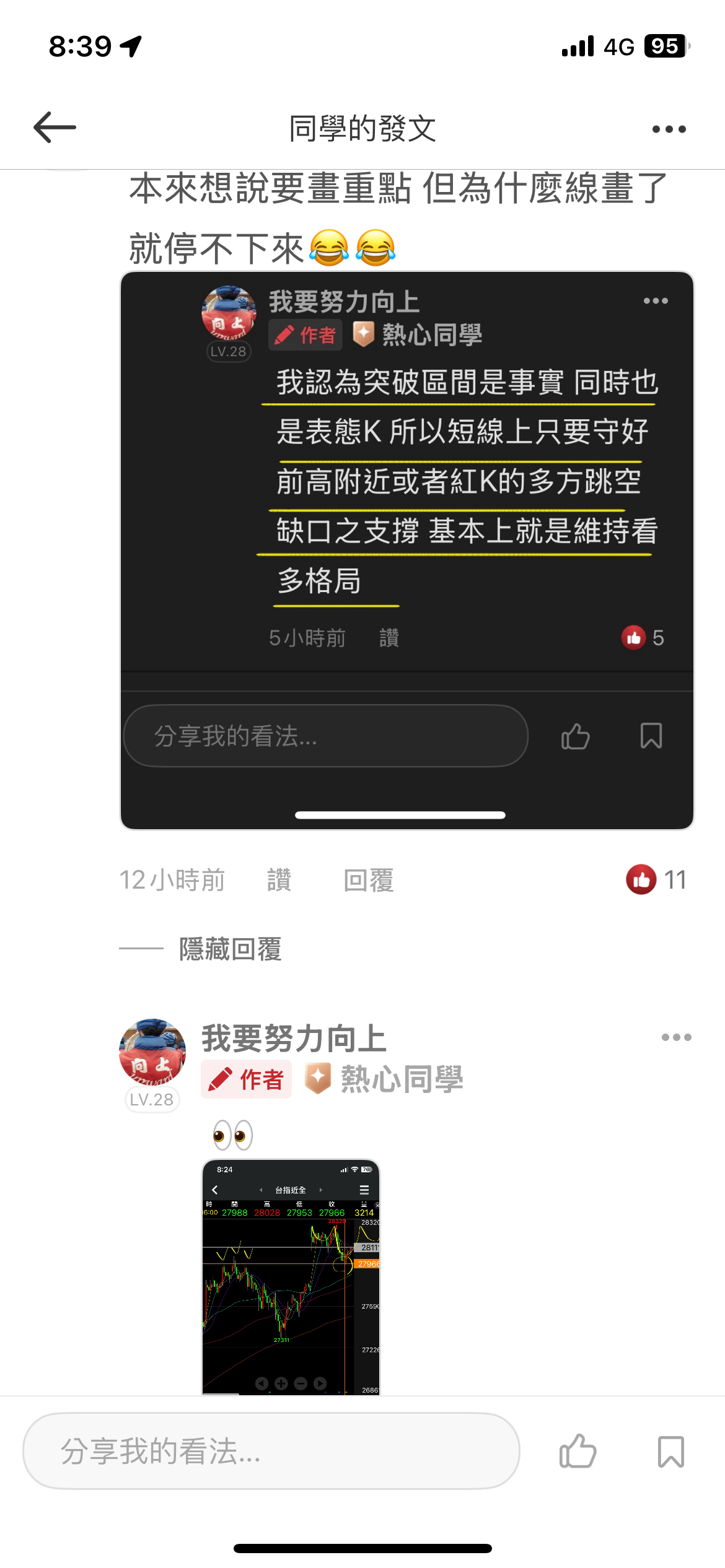Open the top-right overflow menu
Image resolution: width=725 pixels, height=1568 pixels.
coord(669,129)
